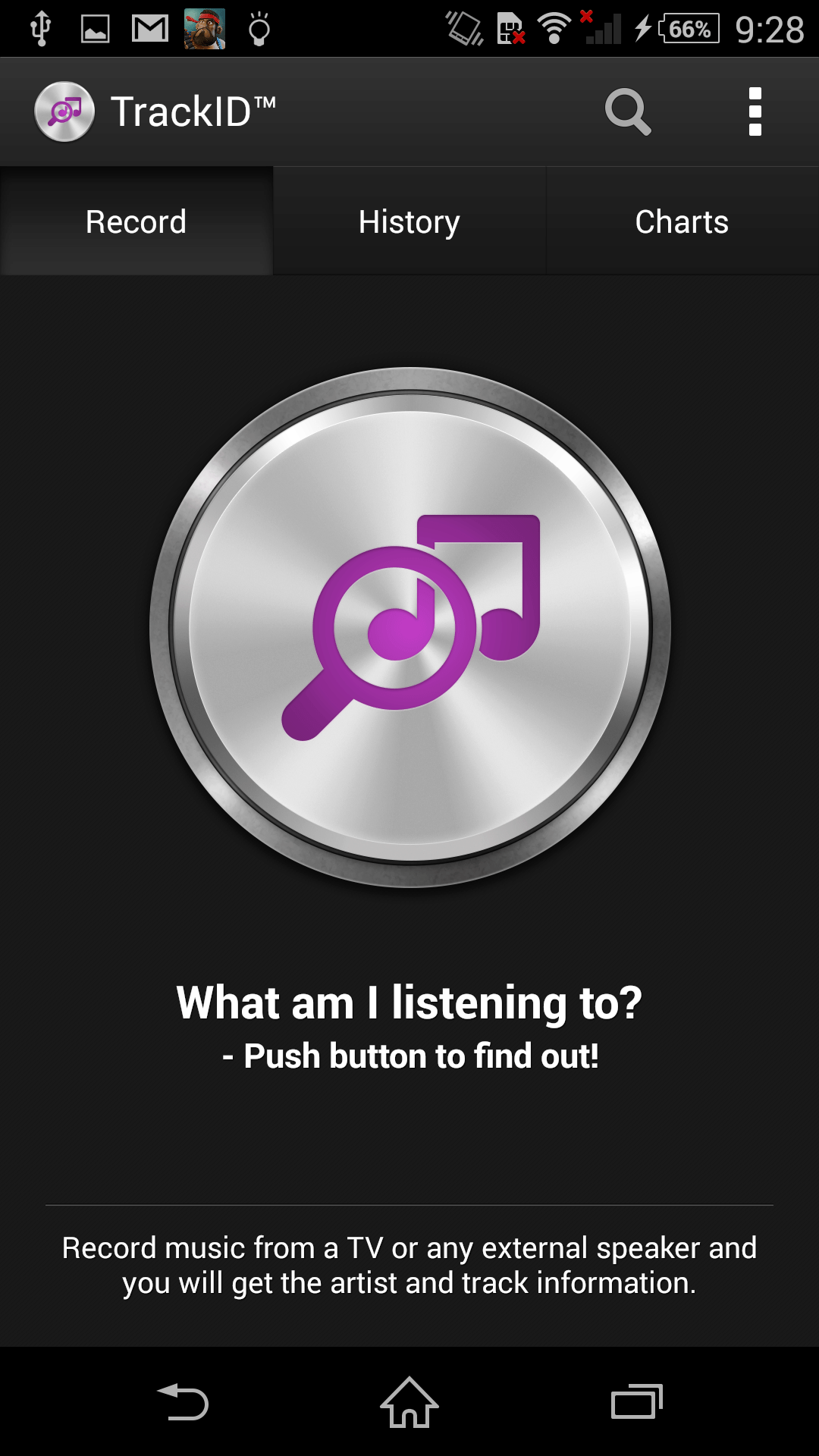Viewport: 819px width, 1456px height.
Task: Tap the TrackID app logo
Action: (65, 111)
